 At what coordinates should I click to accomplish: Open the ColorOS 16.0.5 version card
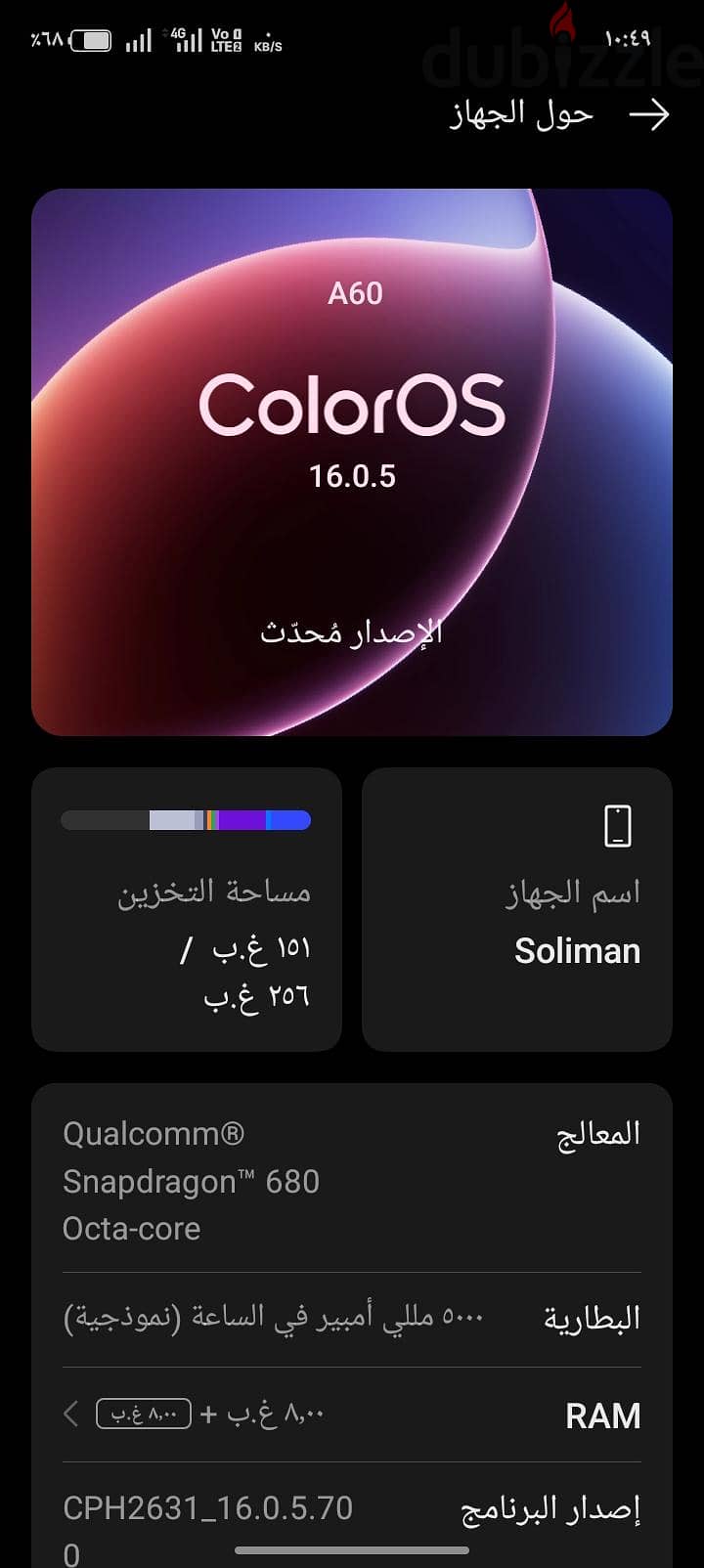[x=352, y=461]
